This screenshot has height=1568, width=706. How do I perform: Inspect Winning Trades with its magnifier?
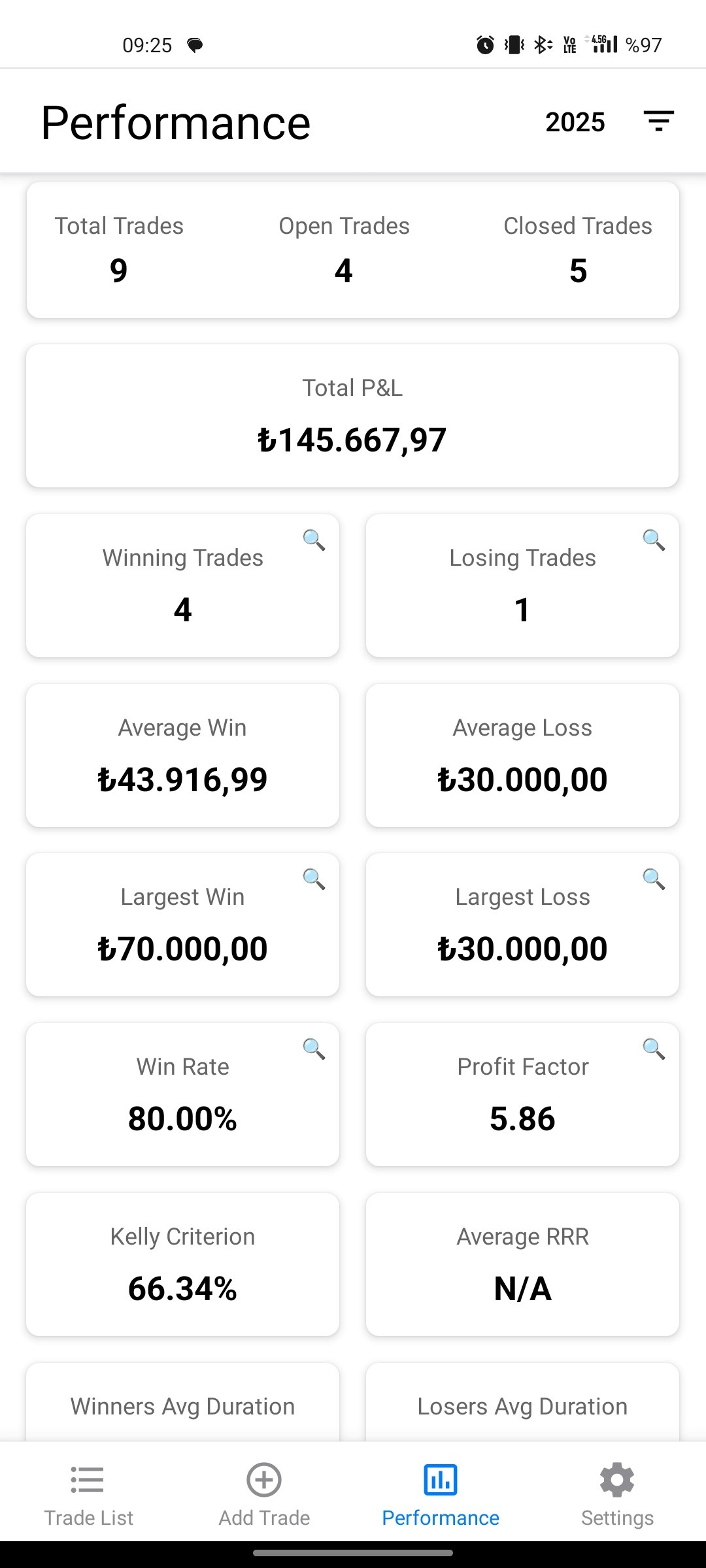pos(314,540)
